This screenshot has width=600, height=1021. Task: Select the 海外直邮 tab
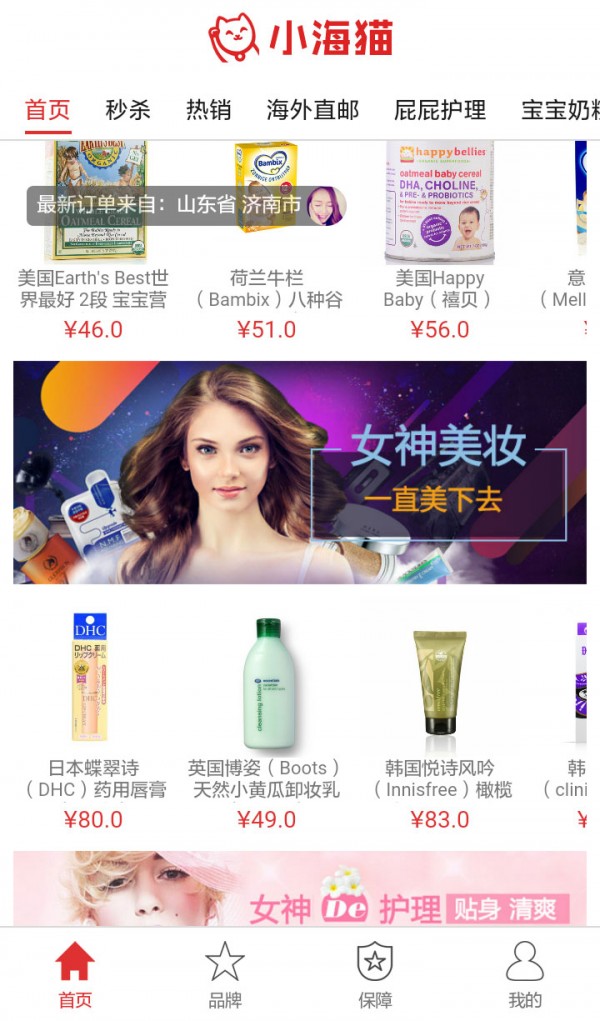pos(312,110)
